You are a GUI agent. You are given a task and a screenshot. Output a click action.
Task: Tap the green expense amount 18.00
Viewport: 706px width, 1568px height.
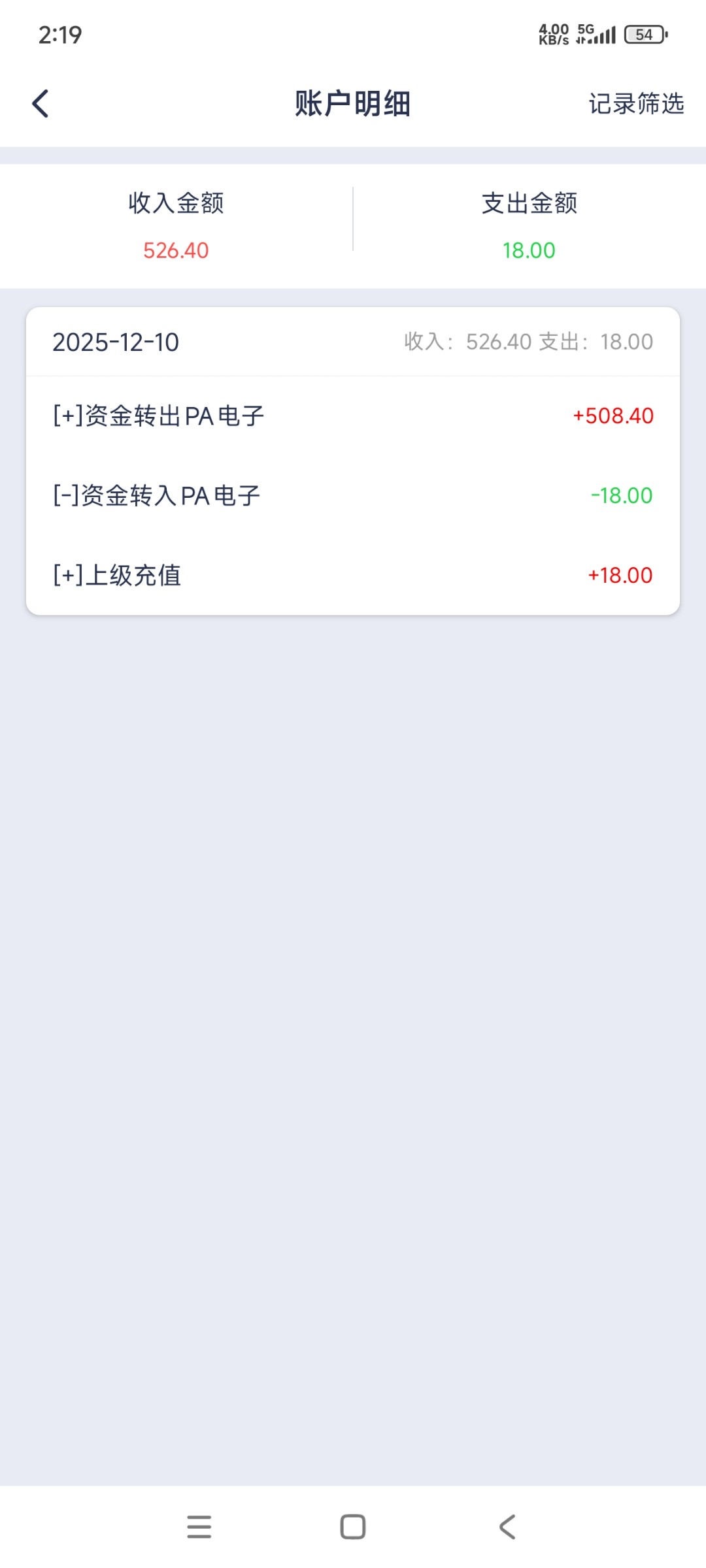click(x=528, y=250)
